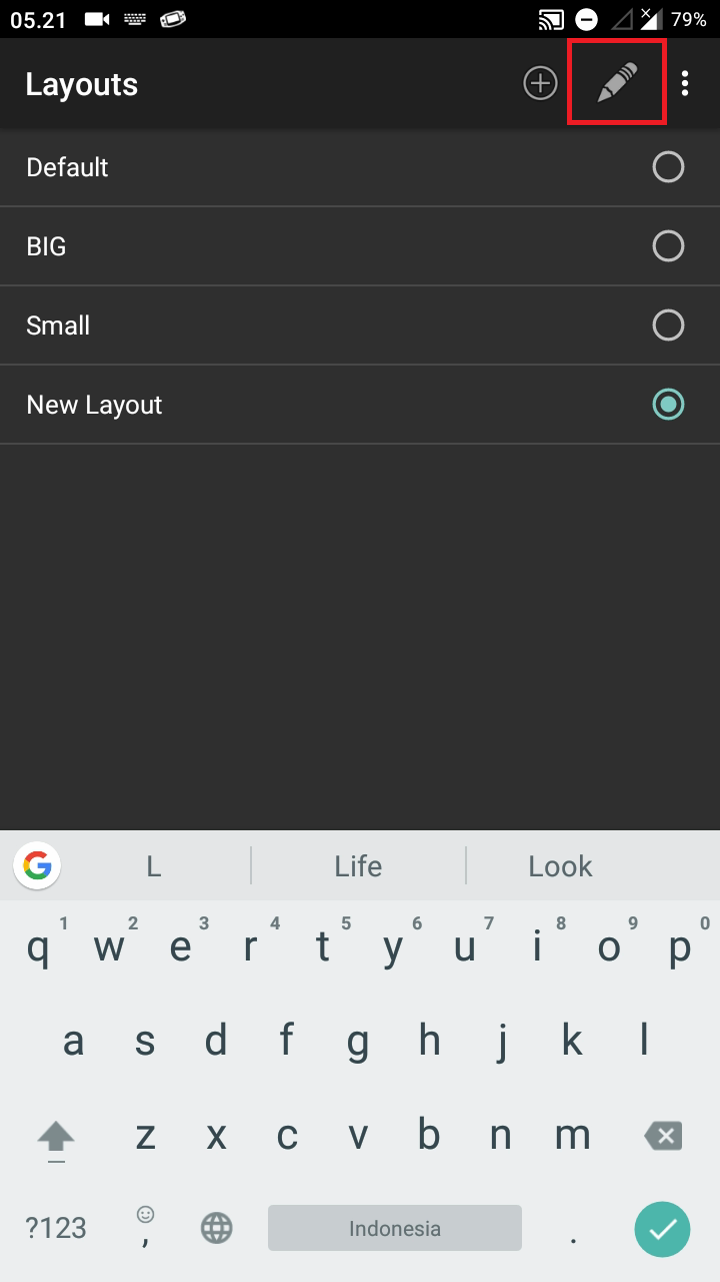Open Google search from keyboard G icon

pos(37,866)
